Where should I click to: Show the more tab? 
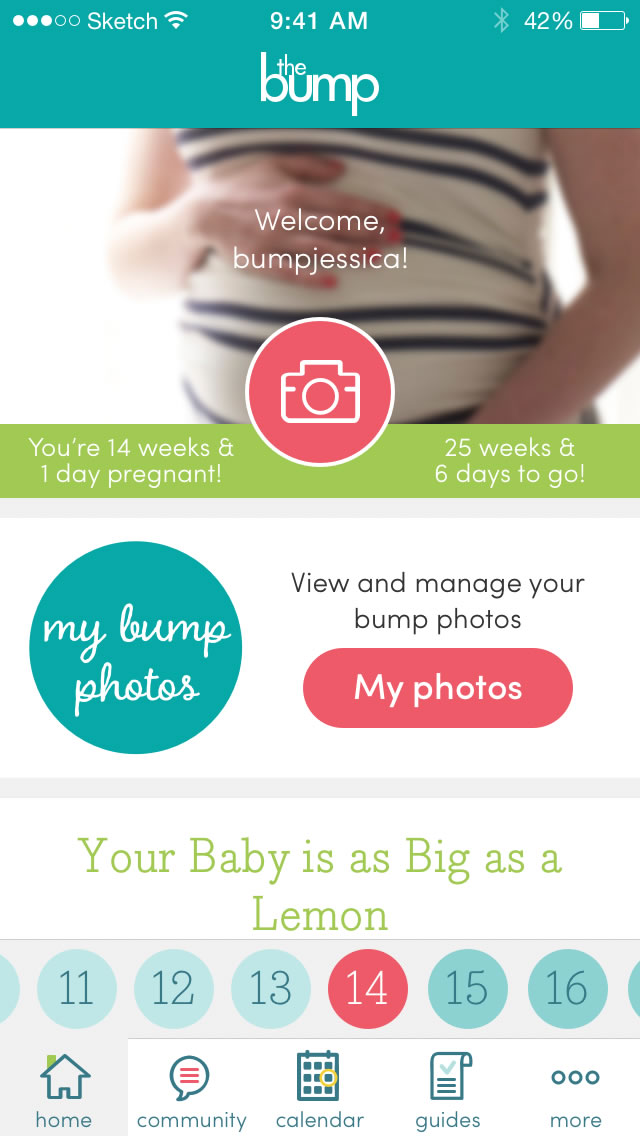click(x=575, y=1090)
